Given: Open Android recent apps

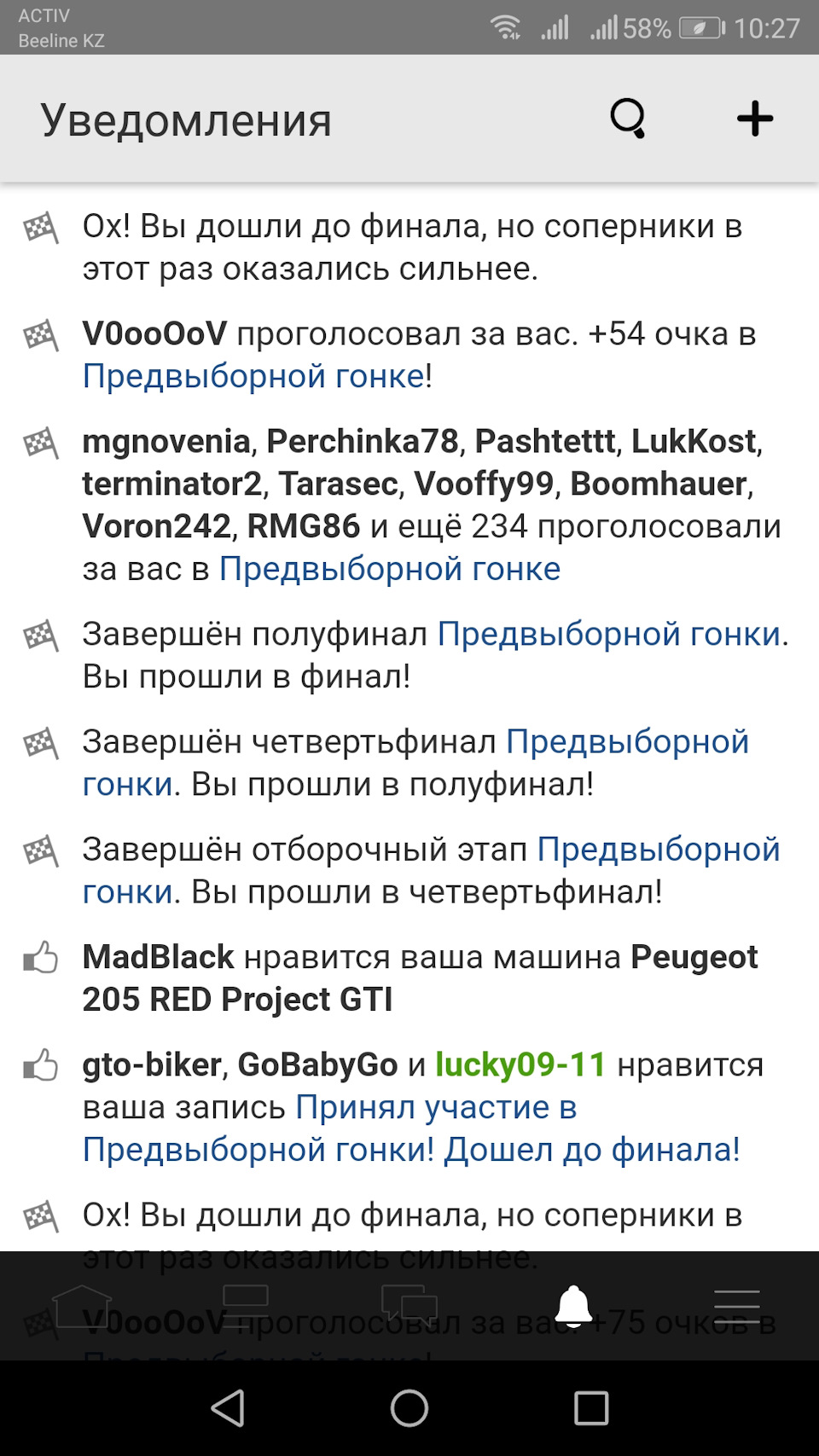Looking at the screenshot, I should coord(590,1408).
